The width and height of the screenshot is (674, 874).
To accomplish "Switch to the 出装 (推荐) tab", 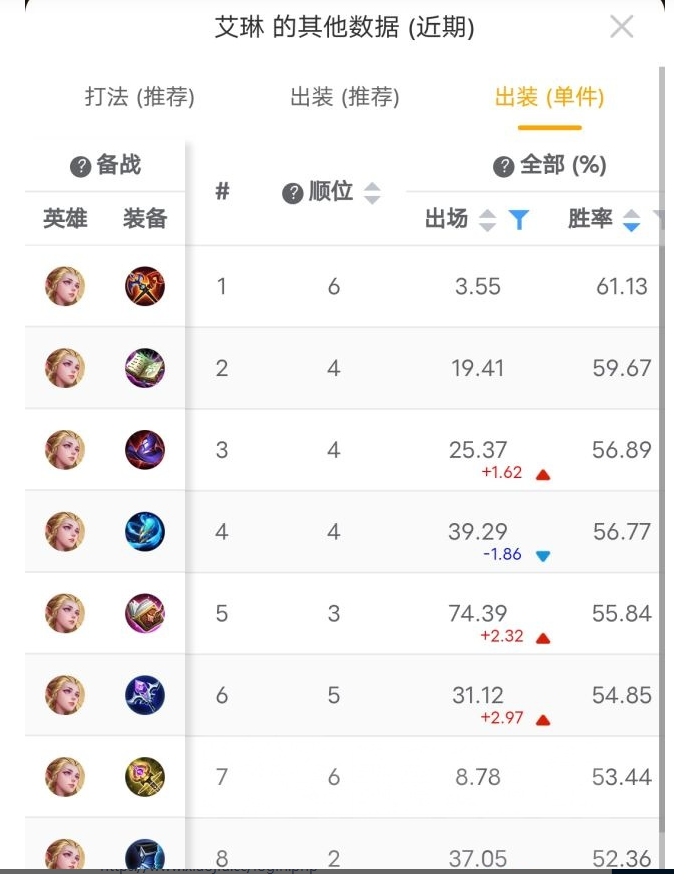I will [345, 97].
